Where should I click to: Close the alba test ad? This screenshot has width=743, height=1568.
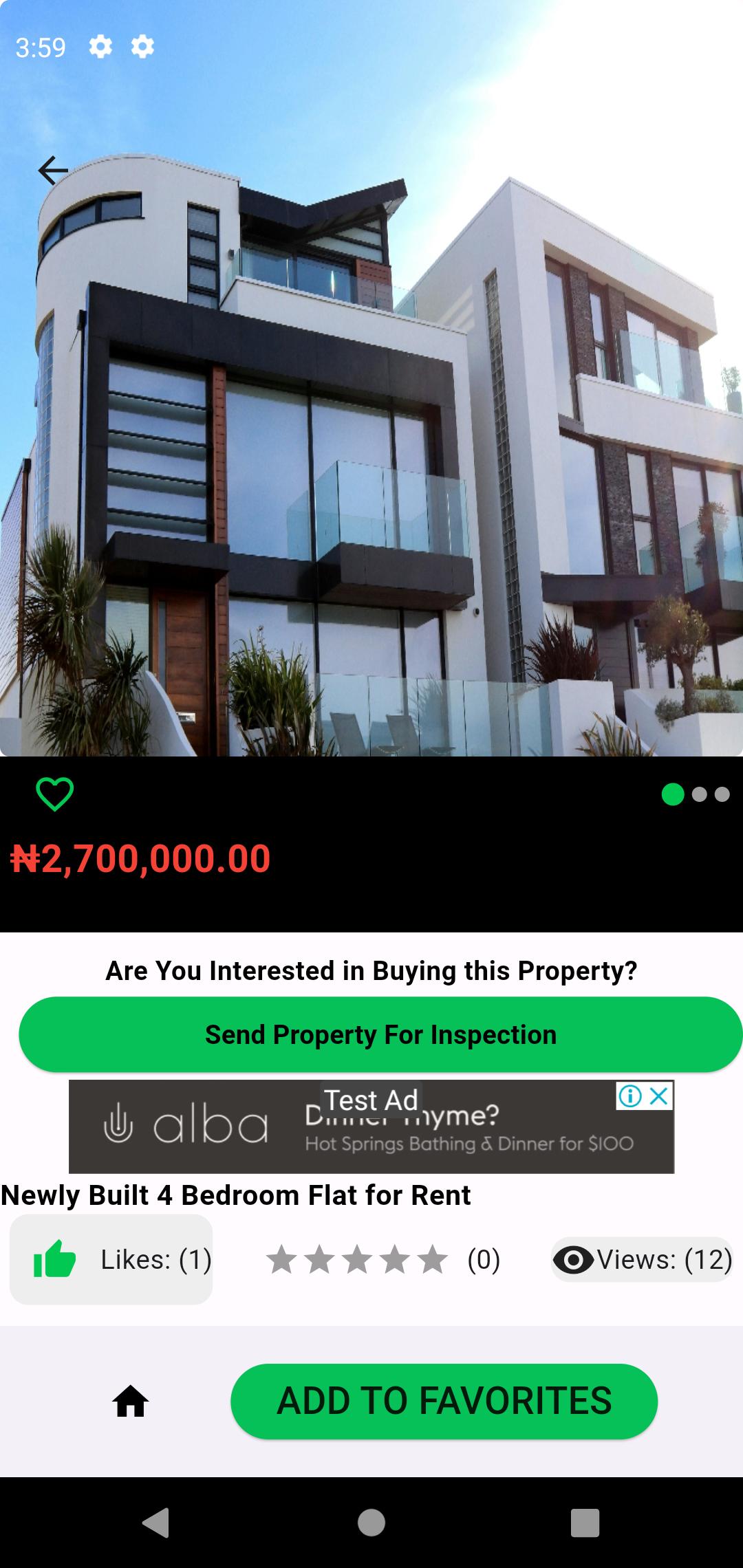(659, 1096)
